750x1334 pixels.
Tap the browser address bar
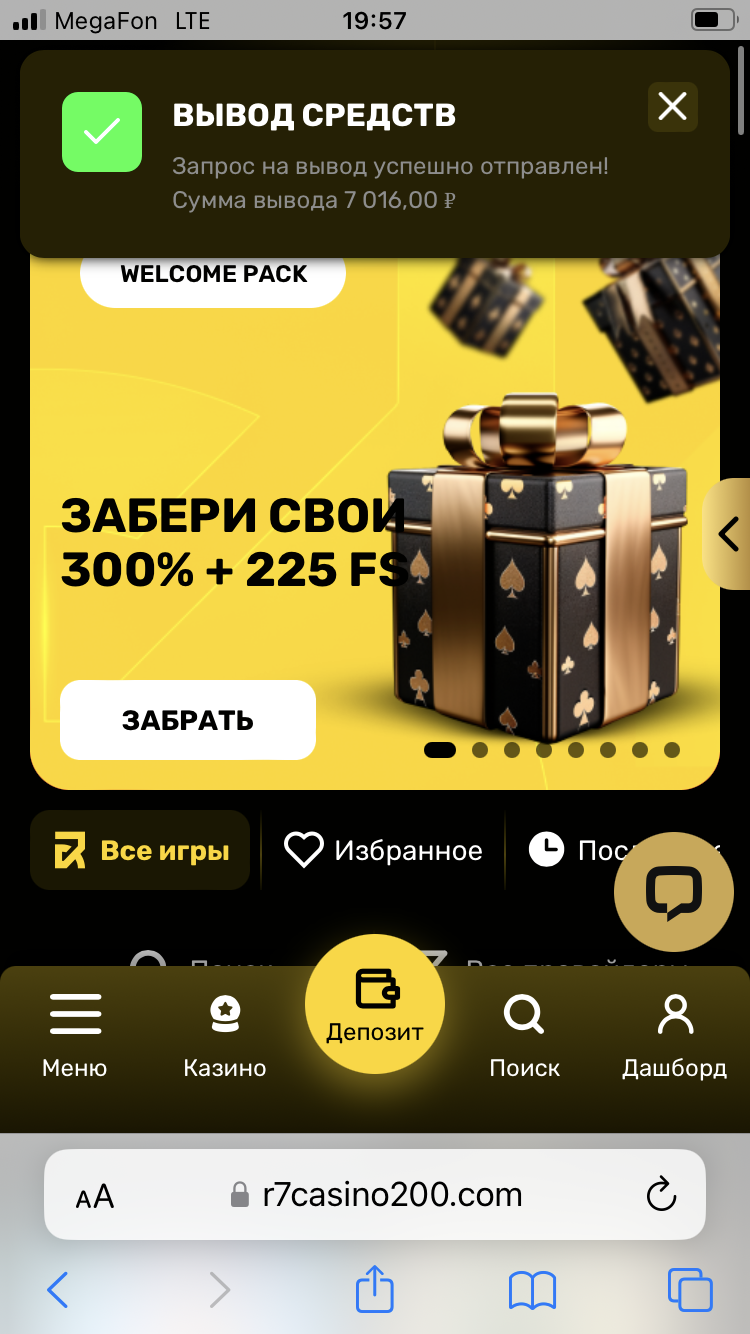(375, 1194)
